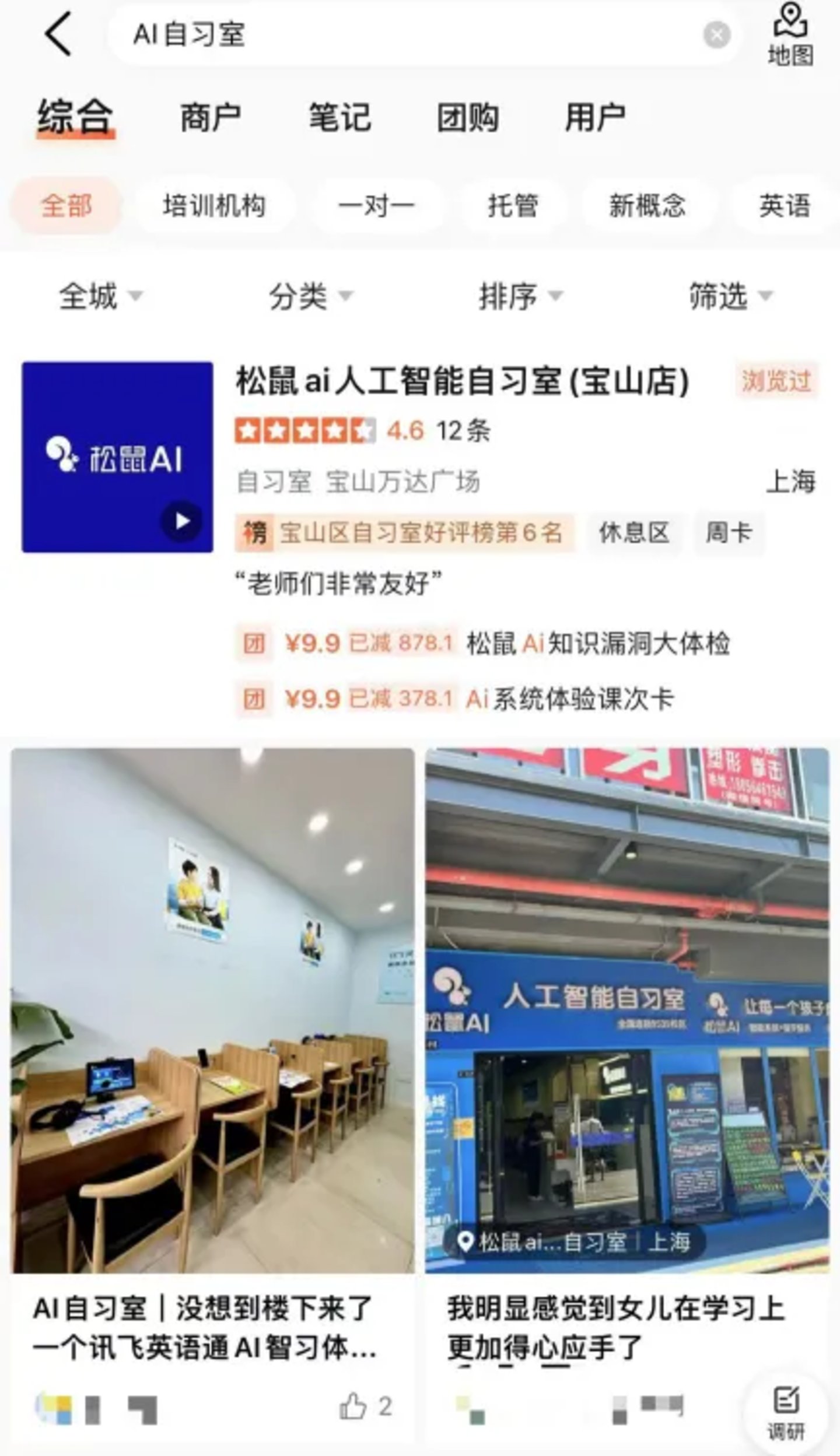Tap the search box containing AI自习室

coord(408,35)
